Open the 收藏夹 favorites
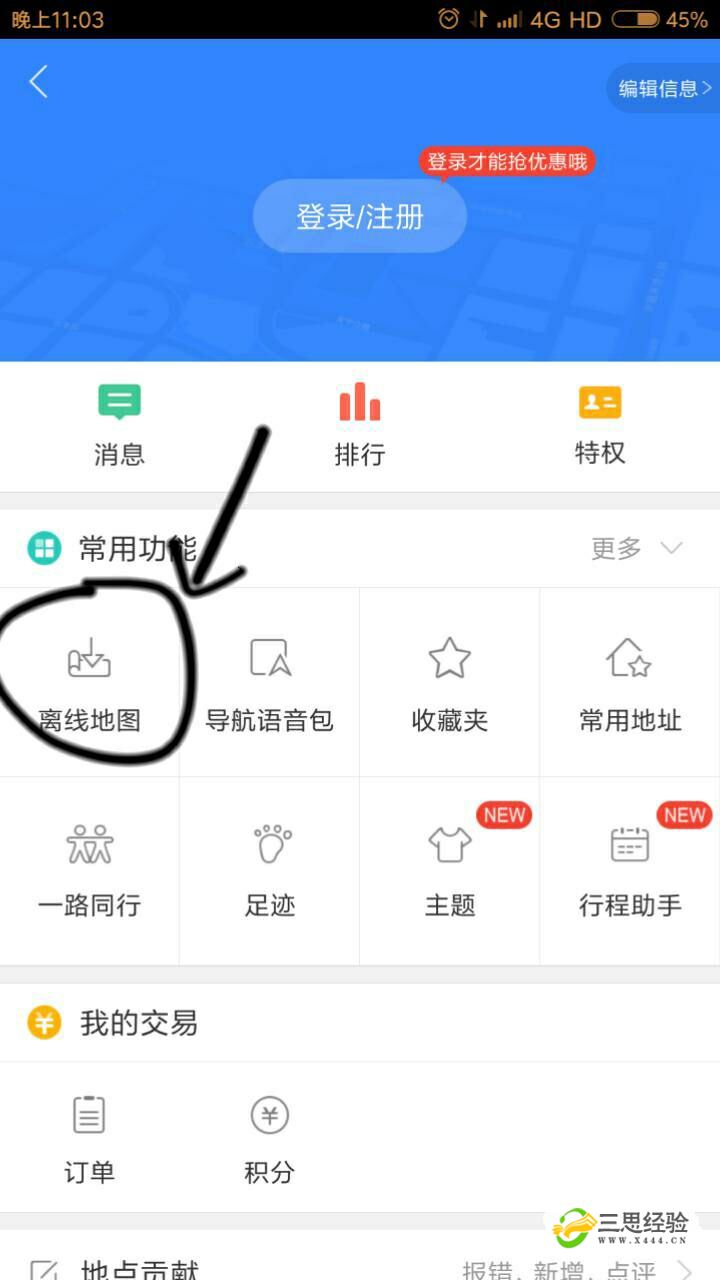The image size is (720, 1280). [x=449, y=682]
